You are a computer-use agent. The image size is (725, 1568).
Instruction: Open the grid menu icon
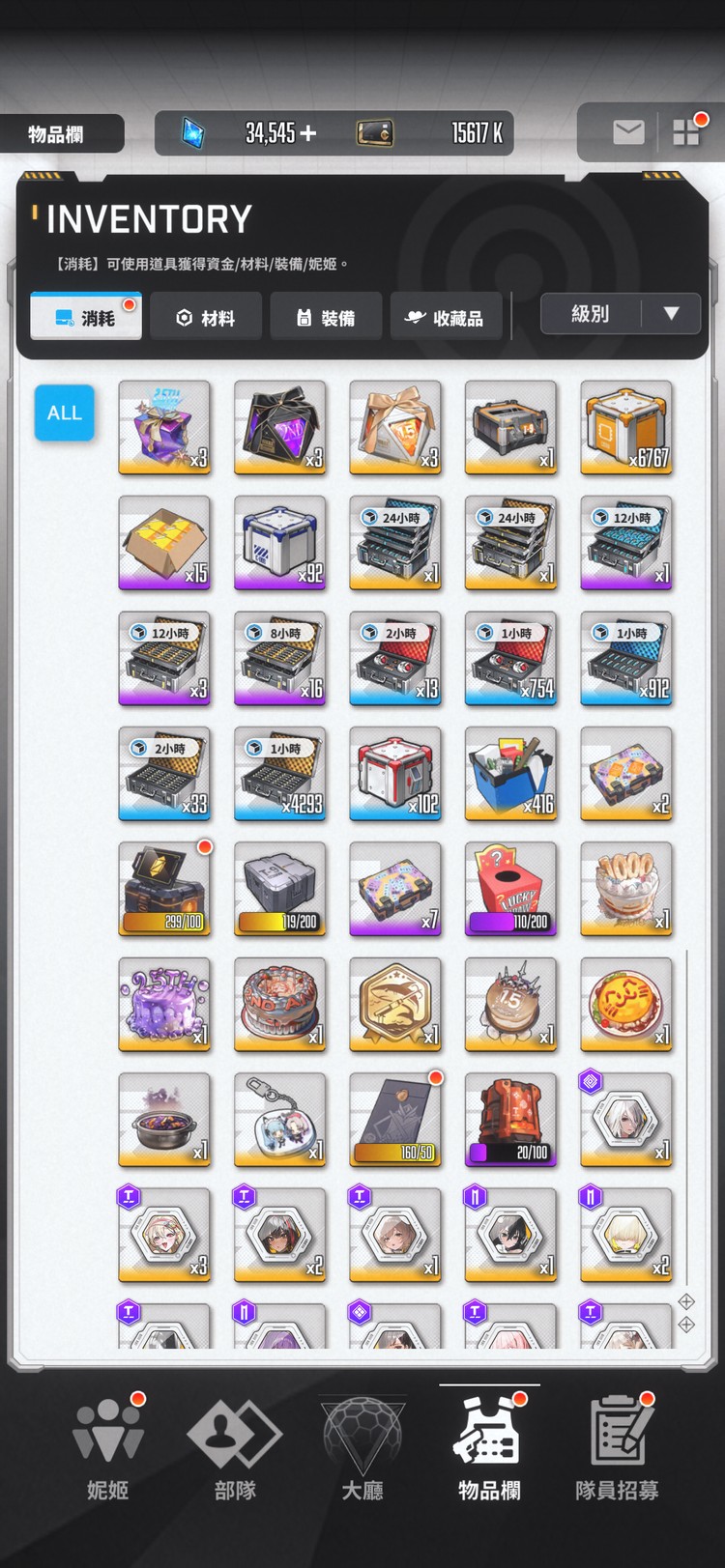(686, 132)
